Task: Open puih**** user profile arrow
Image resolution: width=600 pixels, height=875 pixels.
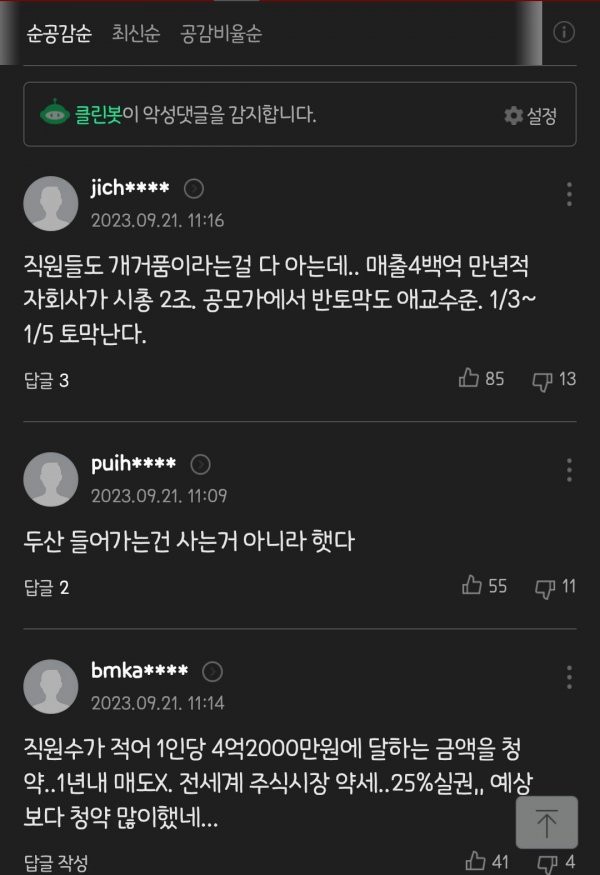Action: [200, 464]
